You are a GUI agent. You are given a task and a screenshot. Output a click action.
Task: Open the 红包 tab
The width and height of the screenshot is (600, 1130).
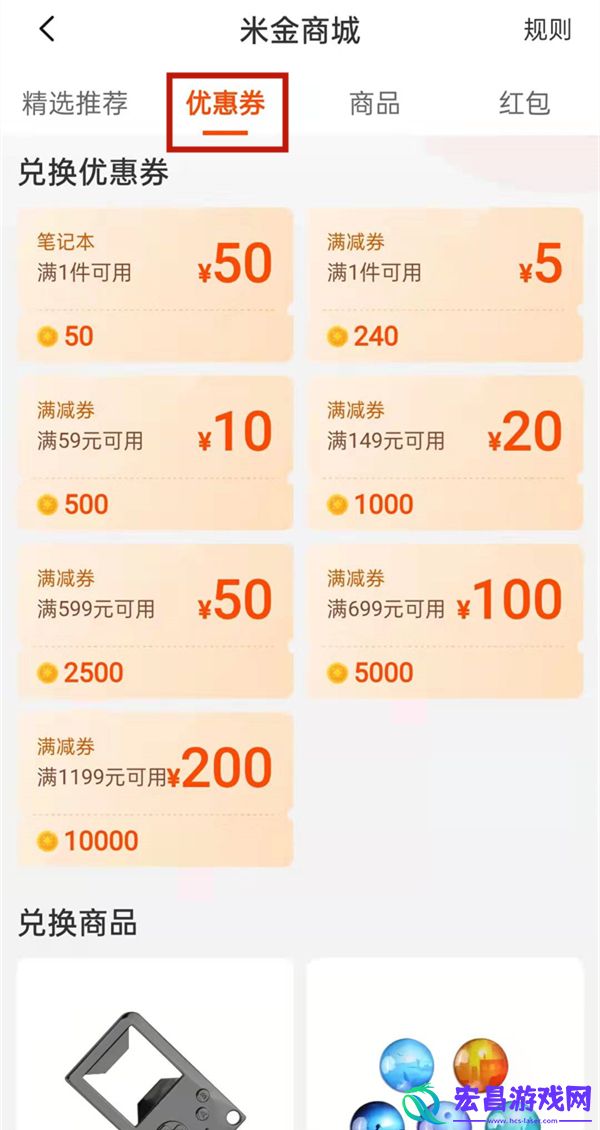click(x=525, y=103)
